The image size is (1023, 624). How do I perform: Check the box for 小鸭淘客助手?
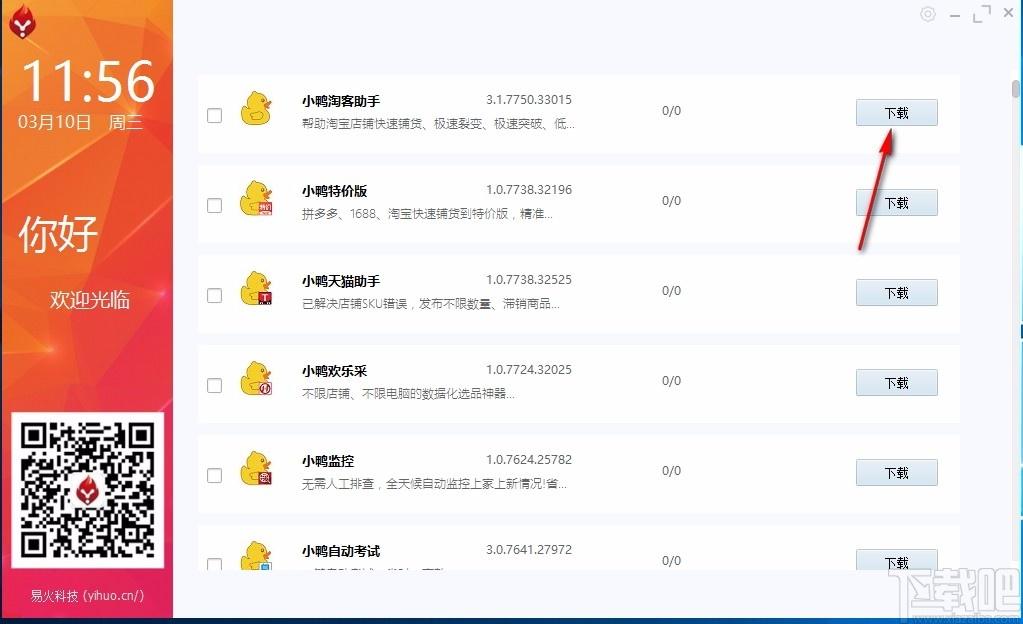pyautogui.click(x=214, y=115)
